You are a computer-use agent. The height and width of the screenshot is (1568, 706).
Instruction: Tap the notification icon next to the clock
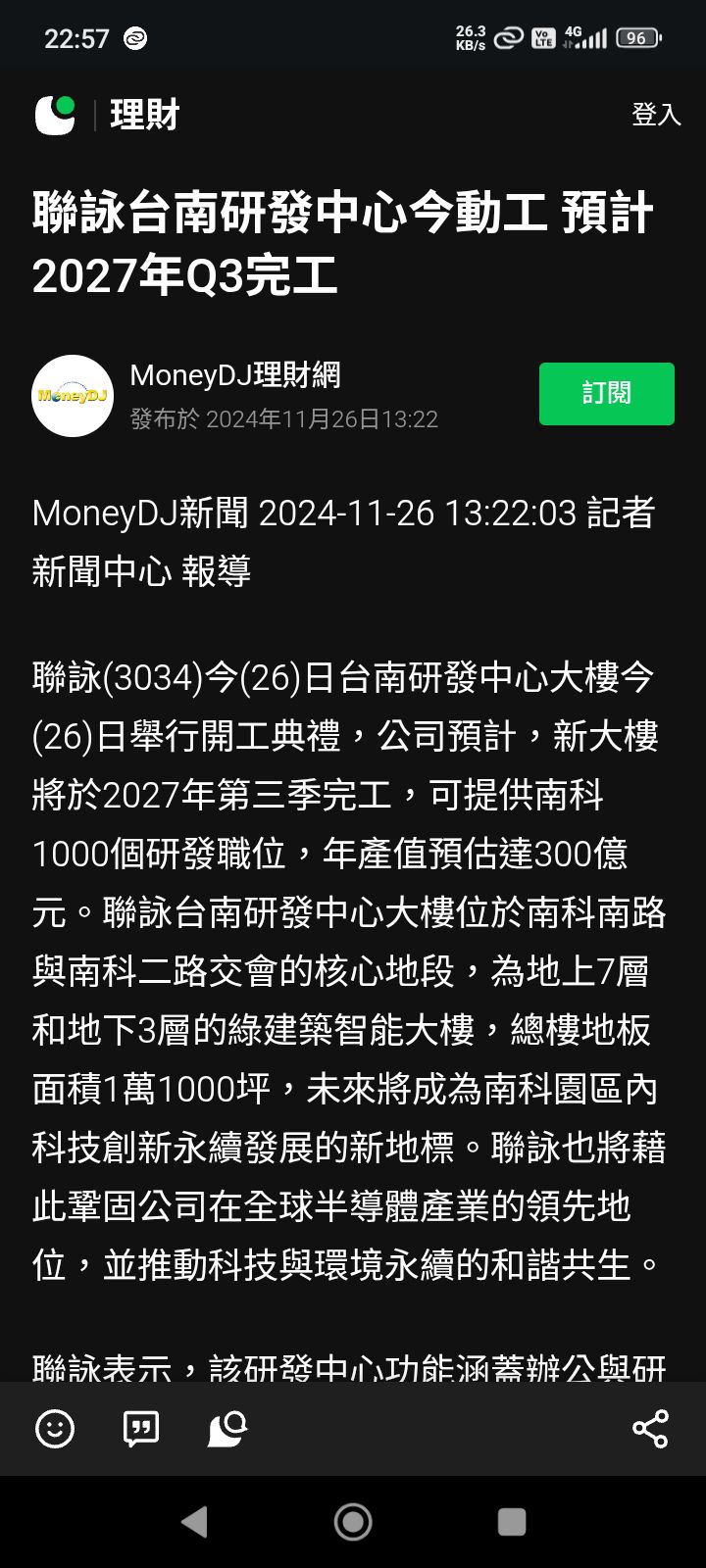136,37
